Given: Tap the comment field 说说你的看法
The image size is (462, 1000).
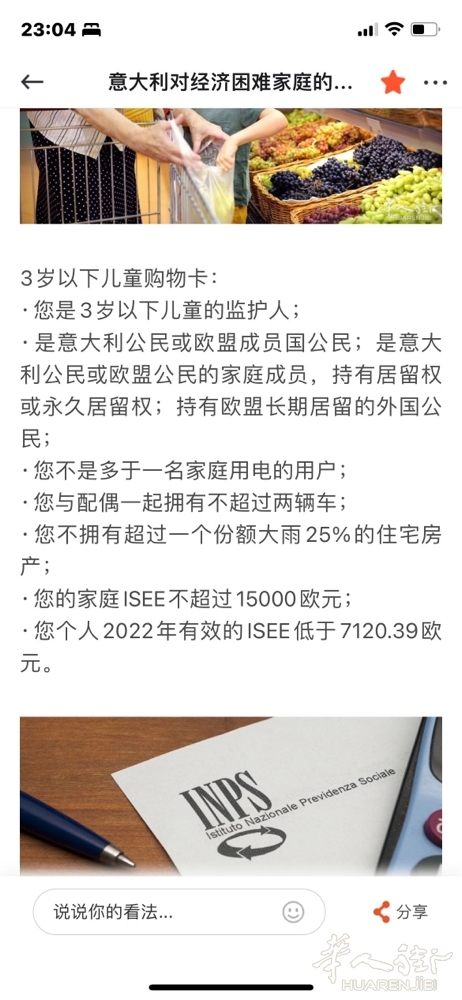Looking at the screenshot, I should tap(179, 912).
